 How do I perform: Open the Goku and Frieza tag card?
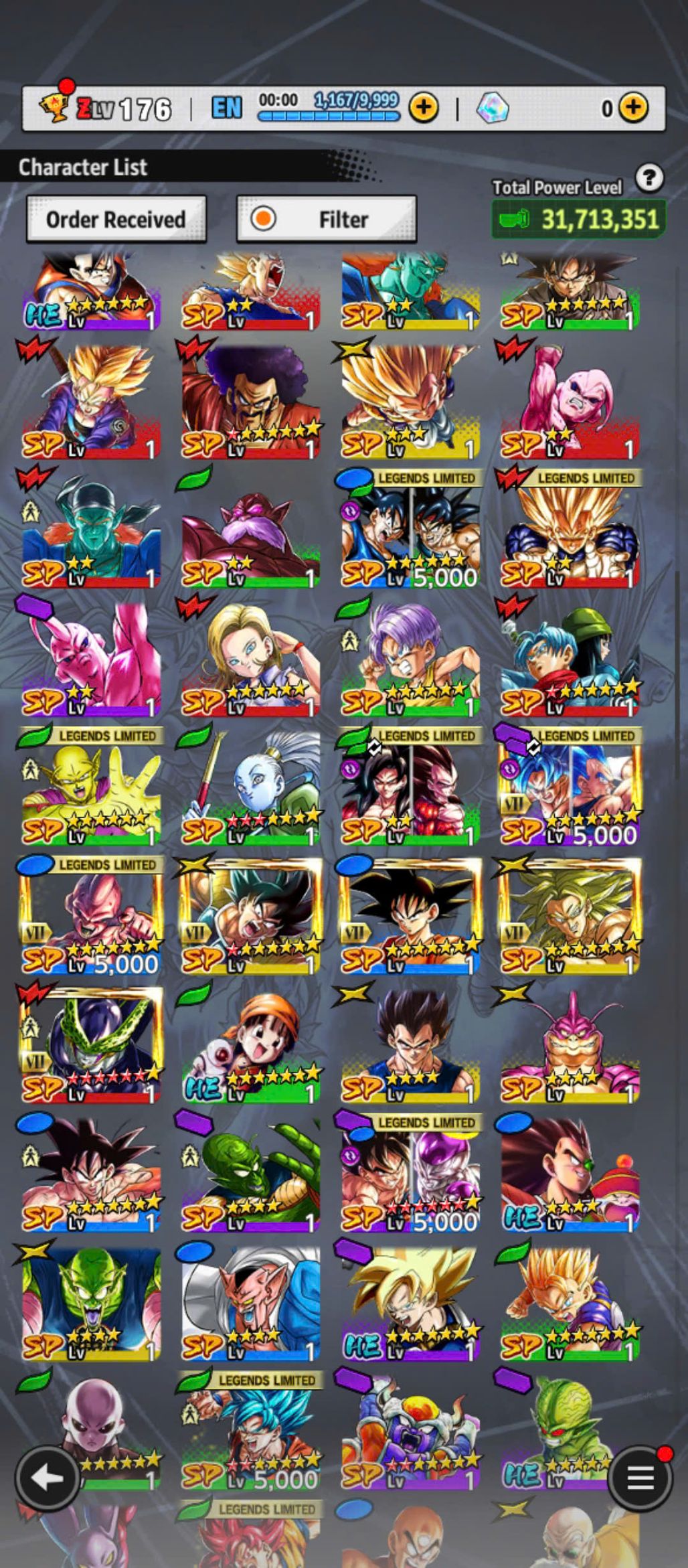(x=410, y=1174)
